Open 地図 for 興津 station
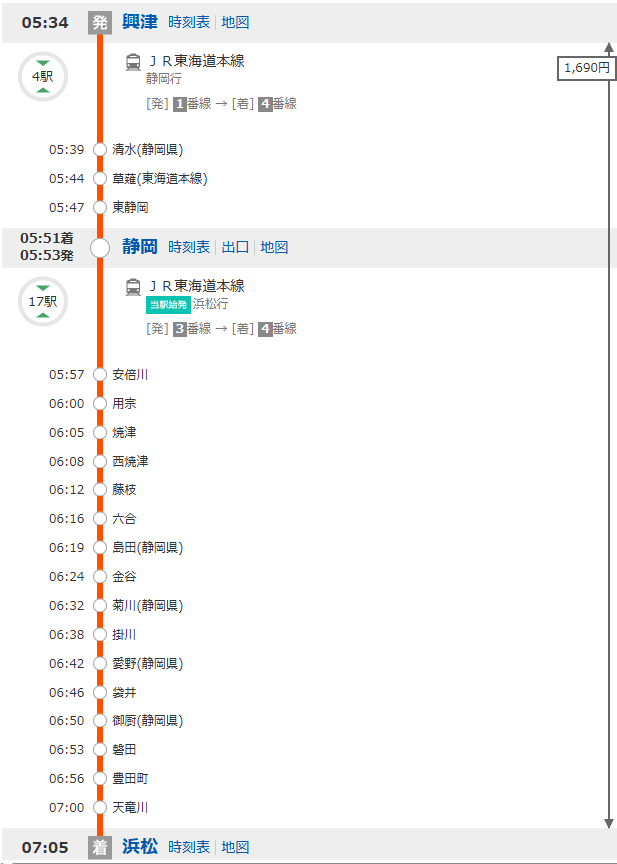The height and width of the screenshot is (864, 617). coord(235,22)
